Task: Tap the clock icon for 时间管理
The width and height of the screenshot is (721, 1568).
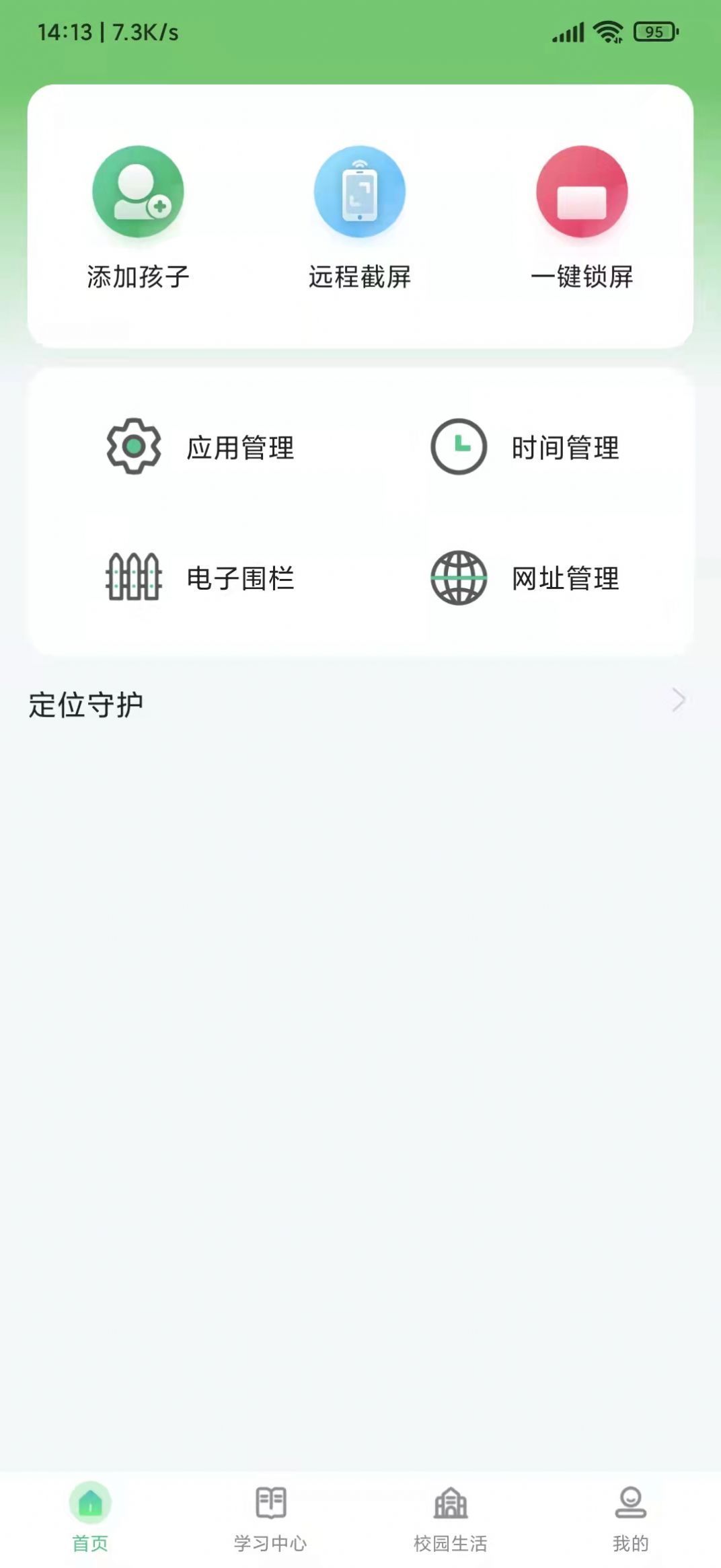Action: (459, 445)
